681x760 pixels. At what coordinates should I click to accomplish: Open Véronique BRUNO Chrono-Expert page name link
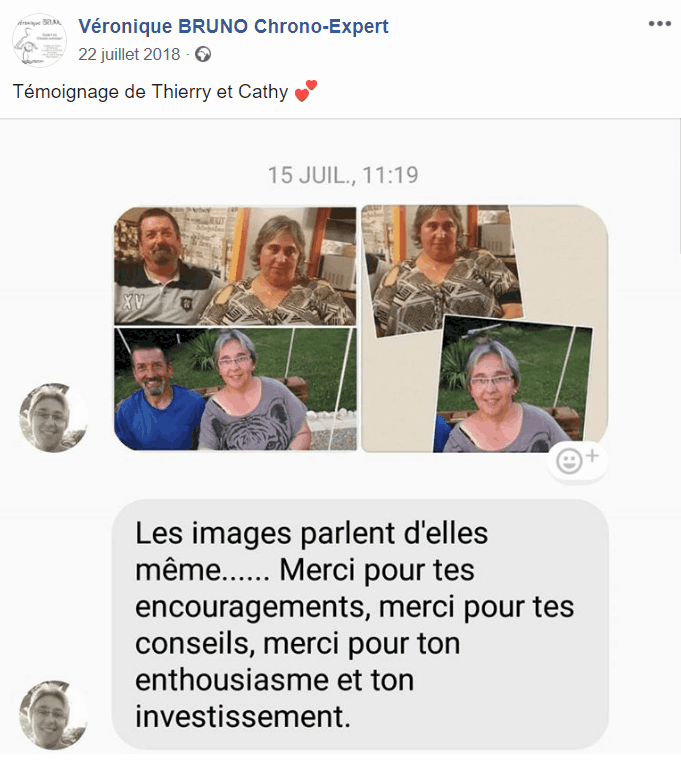tap(233, 26)
